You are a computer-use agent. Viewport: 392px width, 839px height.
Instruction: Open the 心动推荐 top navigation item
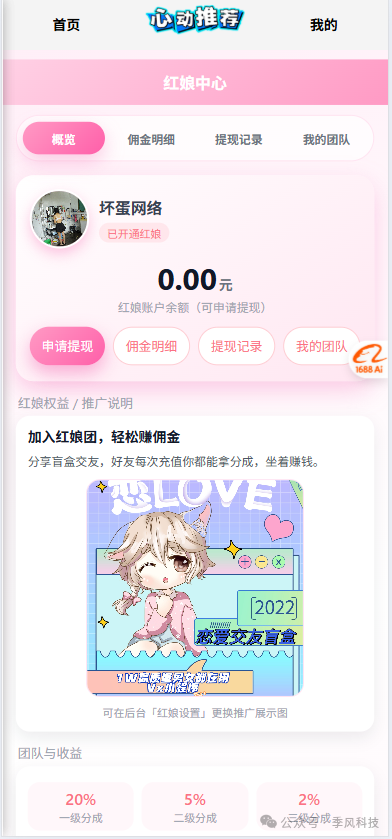[x=195, y=20]
